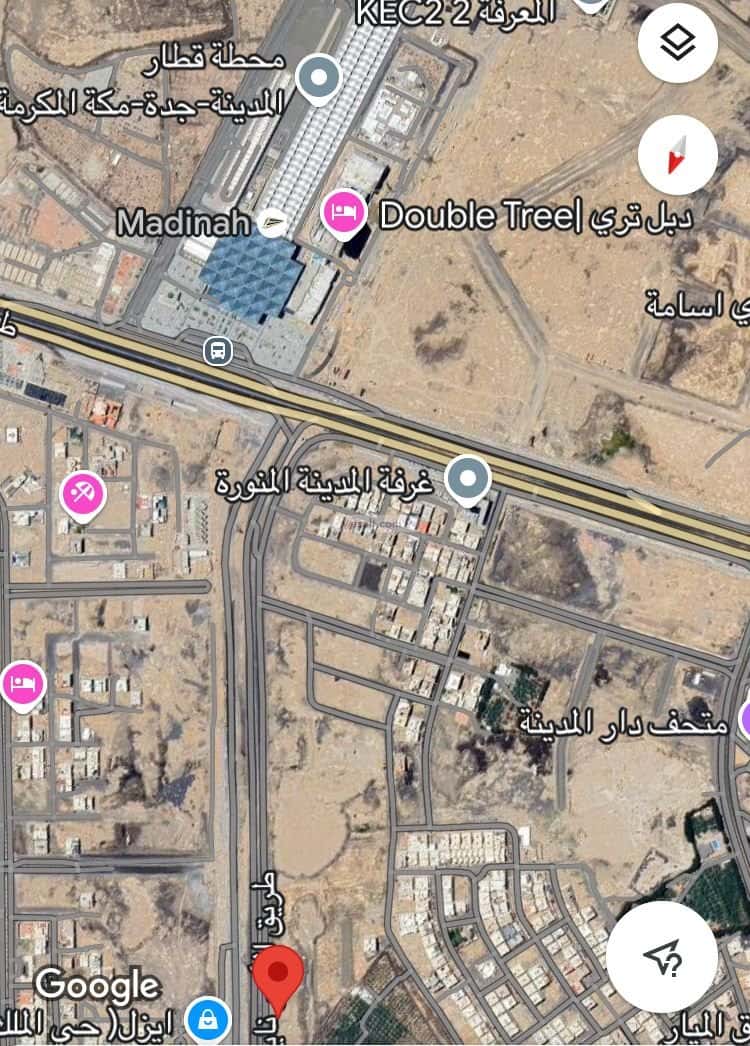The width and height of the screenshot is (750, 1046).
Task: Open the blue shopping bag pin
Action: (208, 1019)
